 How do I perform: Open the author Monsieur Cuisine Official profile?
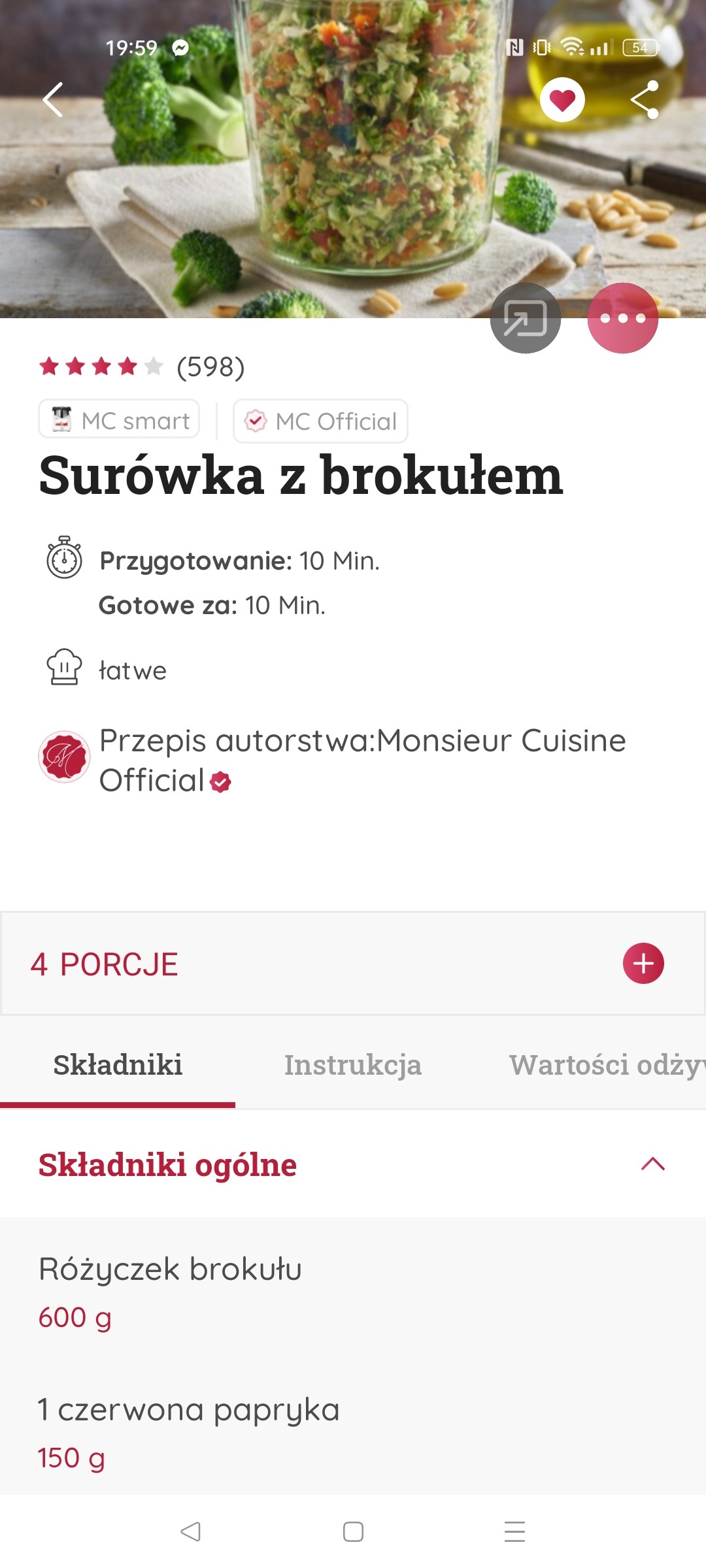362,760
